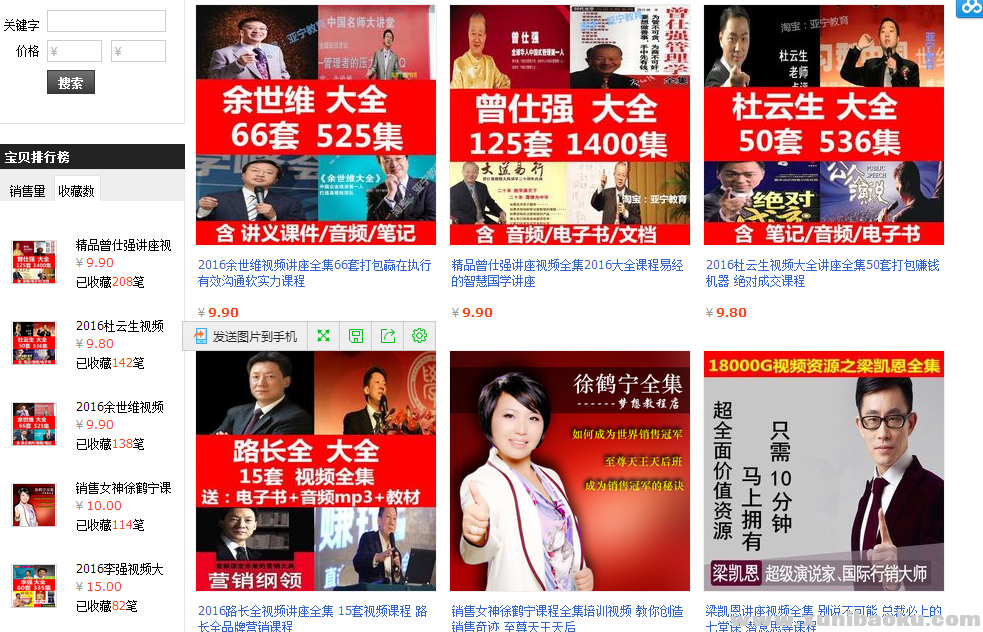
Task: Open the 路长全 大全 product image
Action: click(x=315, y=470)
